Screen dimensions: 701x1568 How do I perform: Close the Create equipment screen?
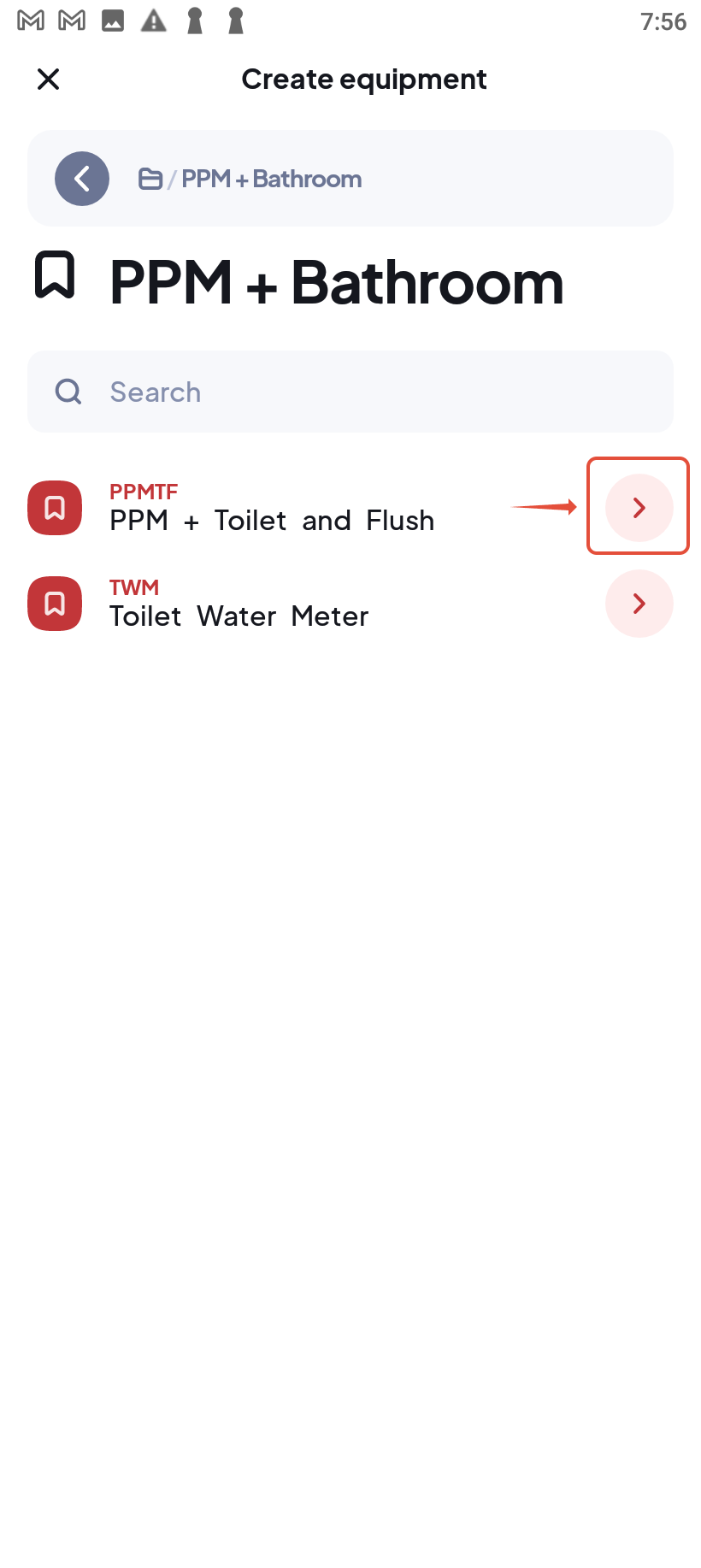coord(49,80)
